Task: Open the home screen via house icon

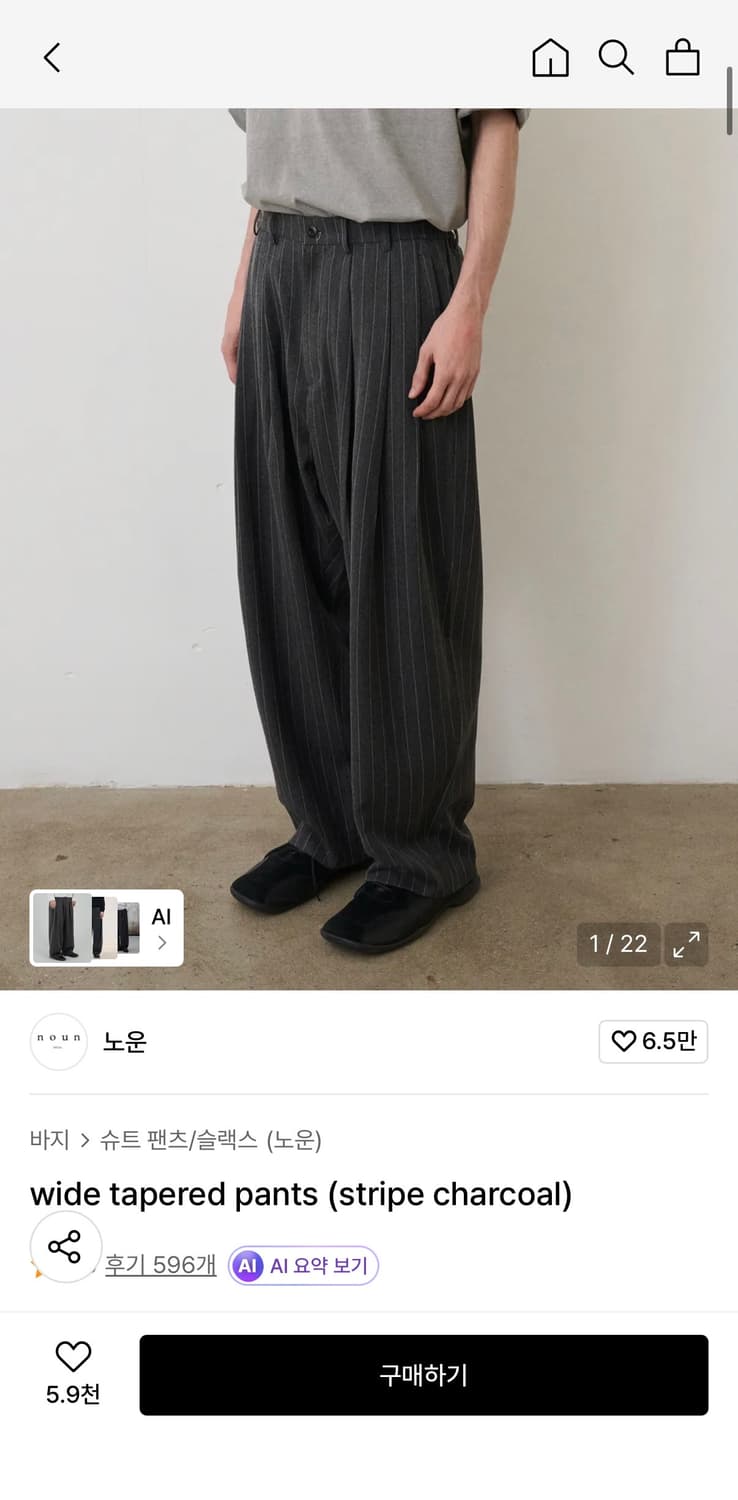Action: click(x=551, y=58)
